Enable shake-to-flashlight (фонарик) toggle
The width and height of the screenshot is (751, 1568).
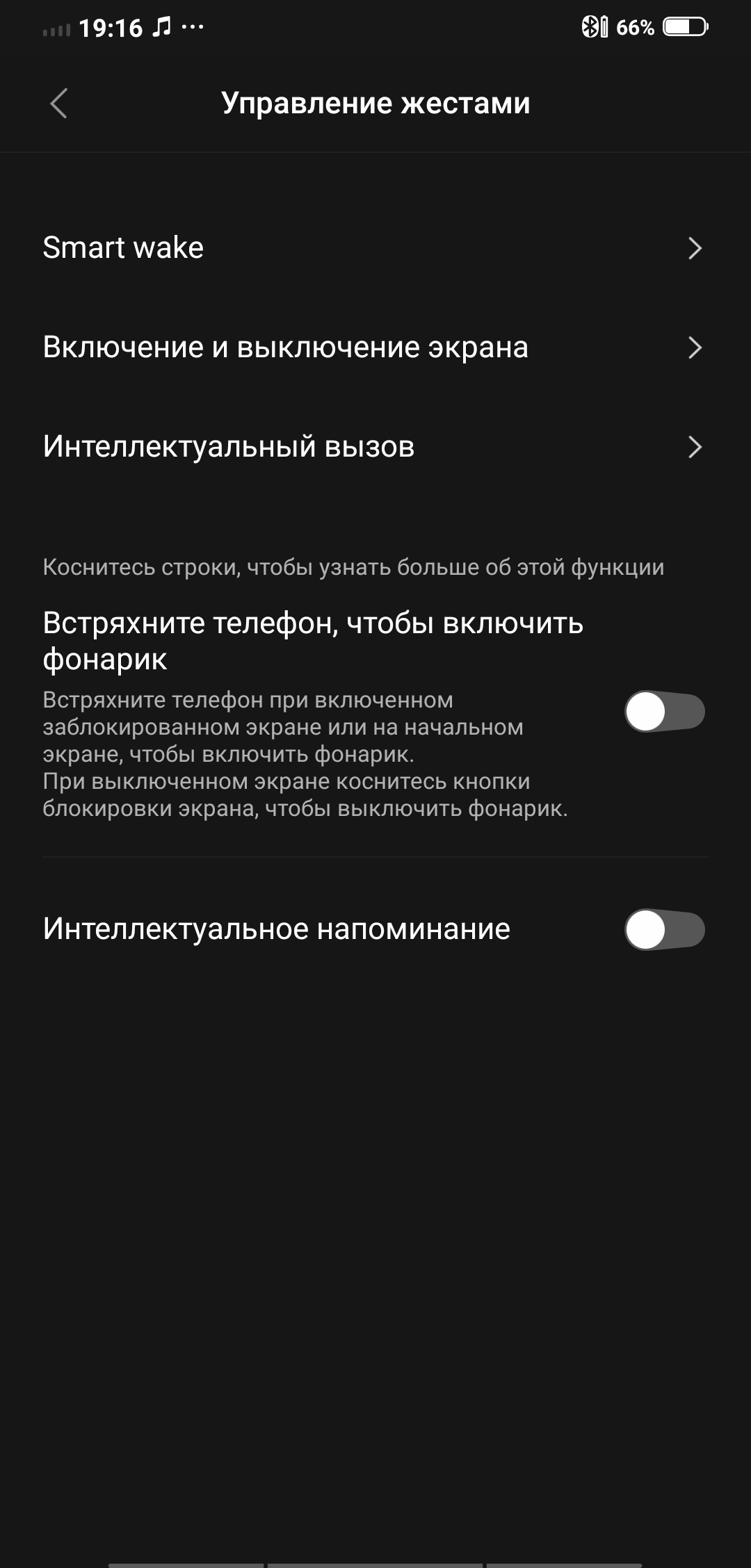pos(665,712)
